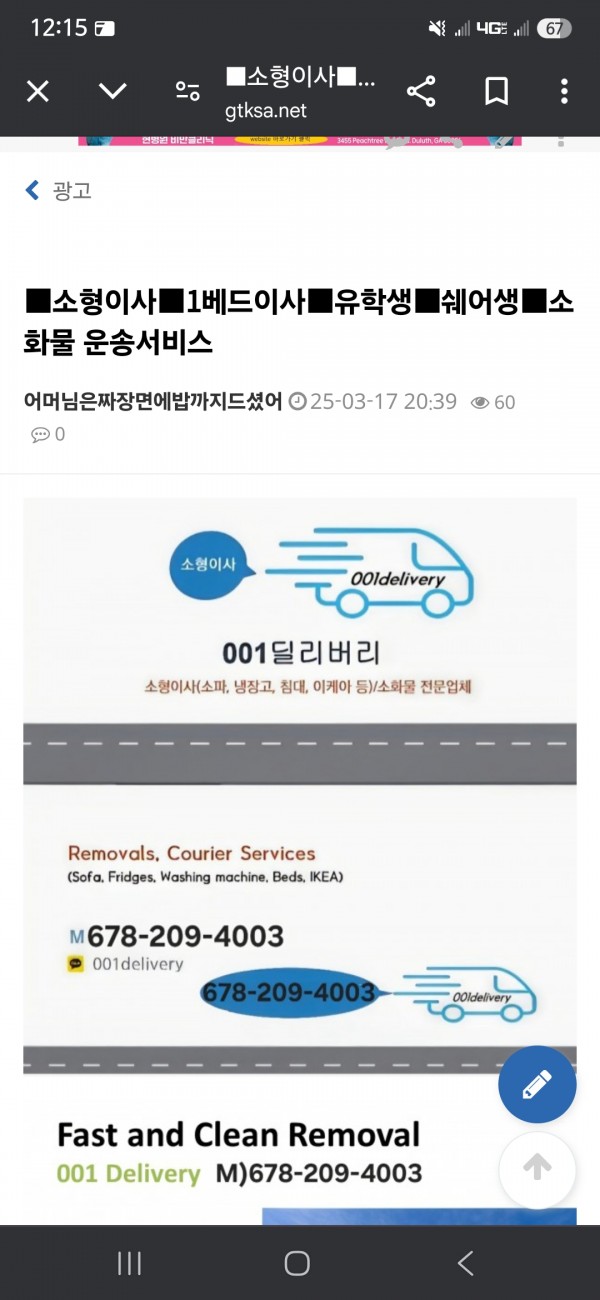Open the 001 delivery advertisement image
600x1300 pixels.
(300, 800)
